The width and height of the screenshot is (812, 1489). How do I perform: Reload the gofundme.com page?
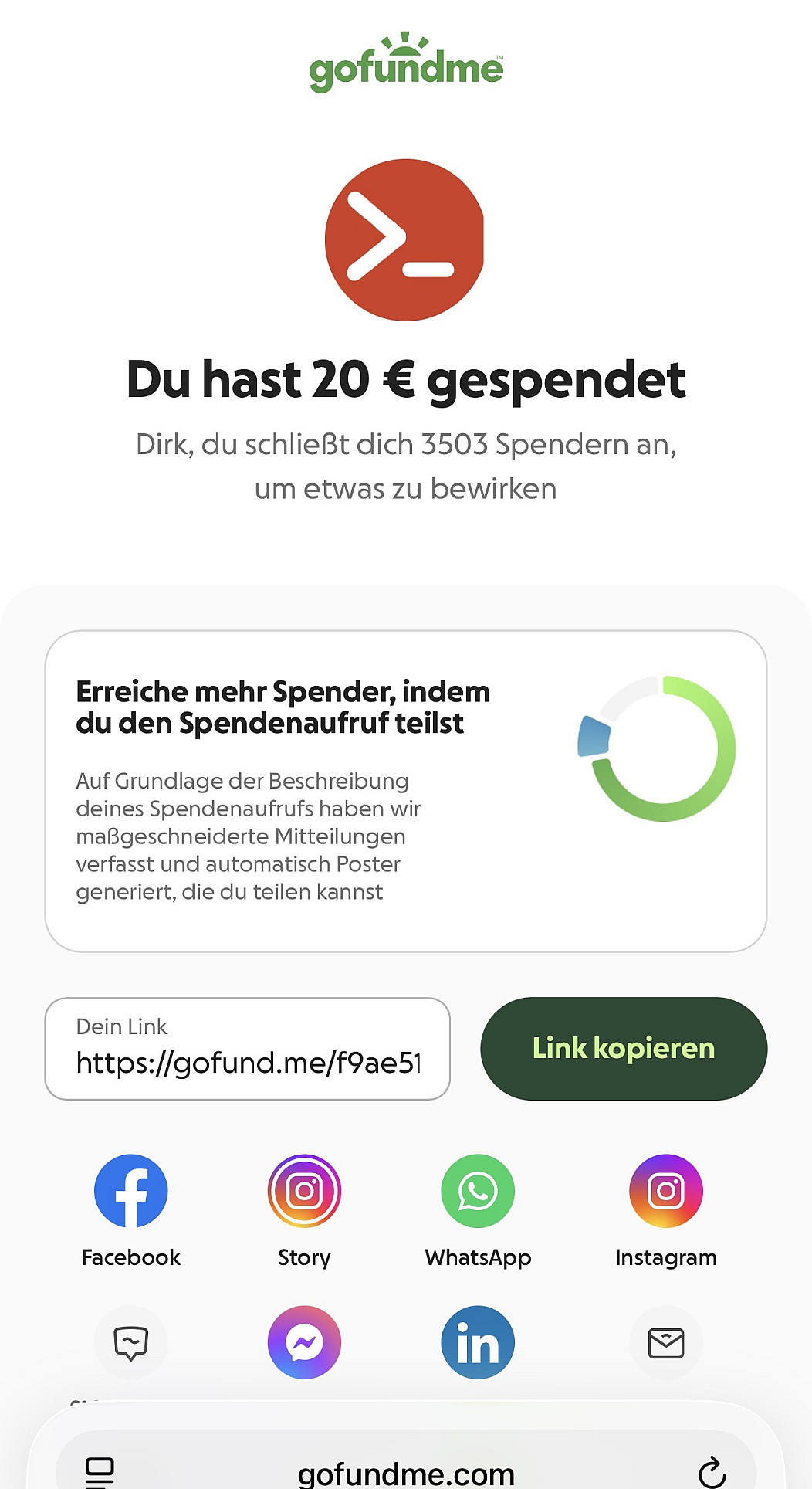coord(712,1472)
